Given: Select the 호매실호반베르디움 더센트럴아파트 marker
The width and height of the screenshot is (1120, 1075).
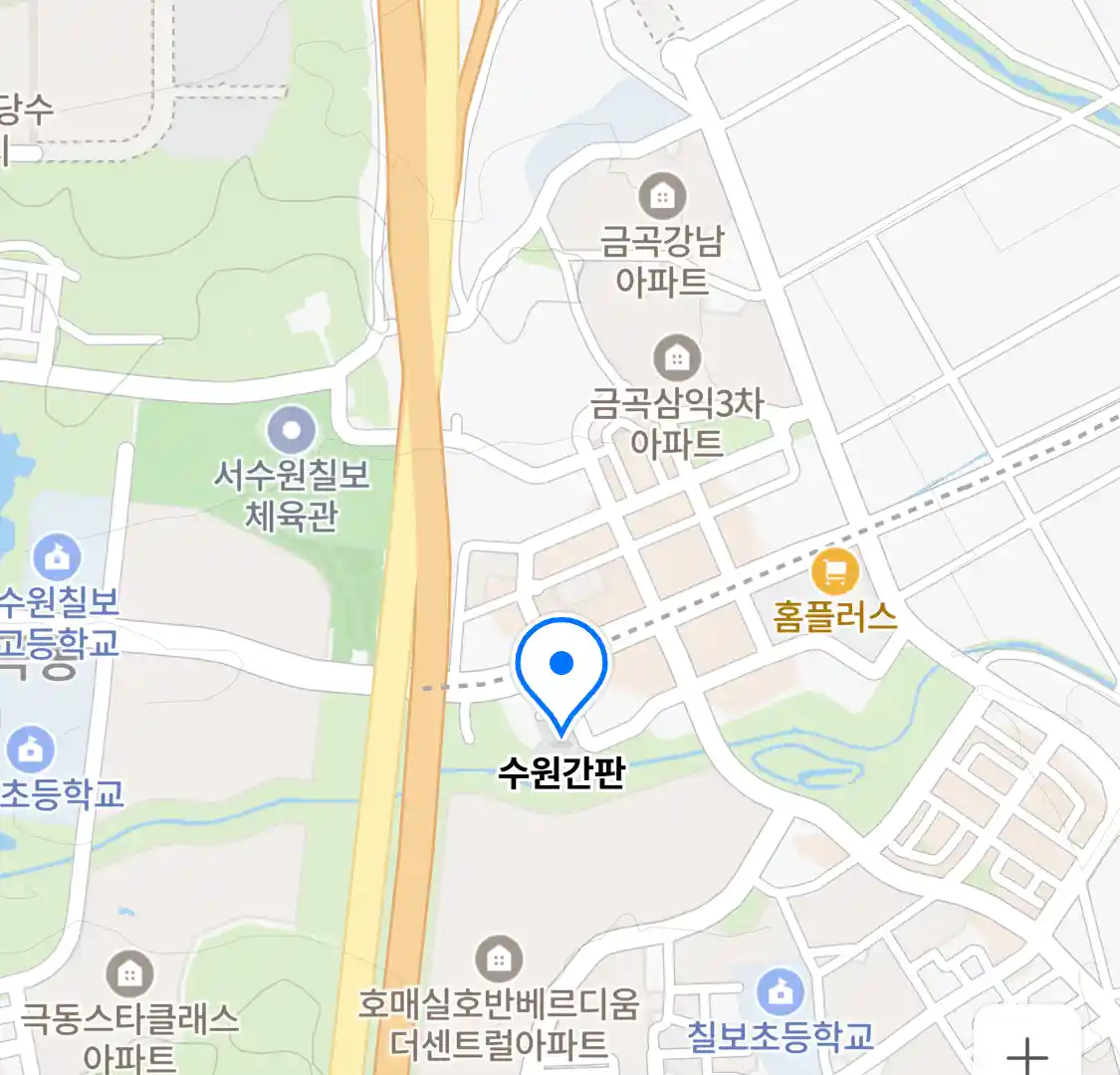Looking at the screenshot, I should (x=499, y=959).
